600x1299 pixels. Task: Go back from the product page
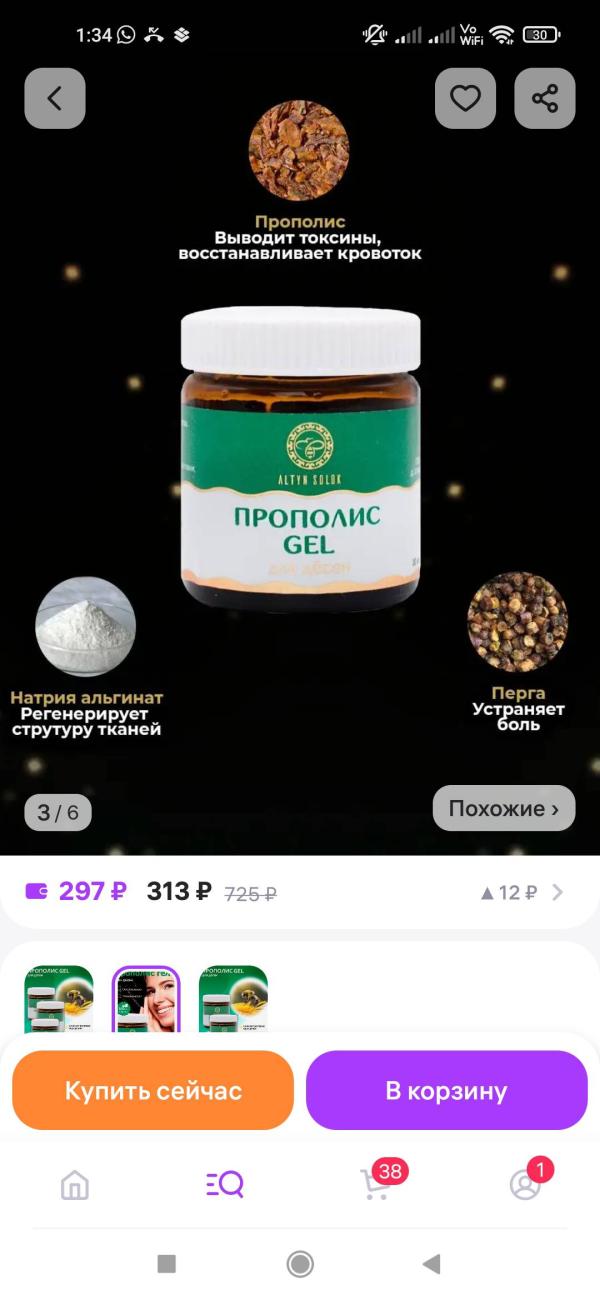coord(55,98)
